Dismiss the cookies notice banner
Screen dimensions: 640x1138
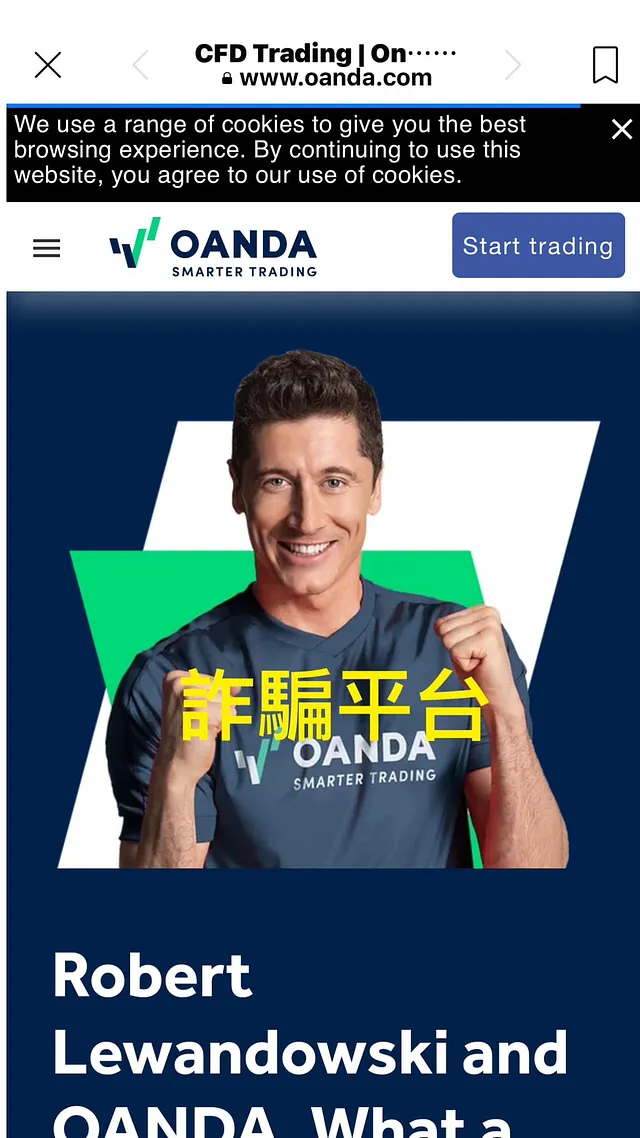coord(621,129)
